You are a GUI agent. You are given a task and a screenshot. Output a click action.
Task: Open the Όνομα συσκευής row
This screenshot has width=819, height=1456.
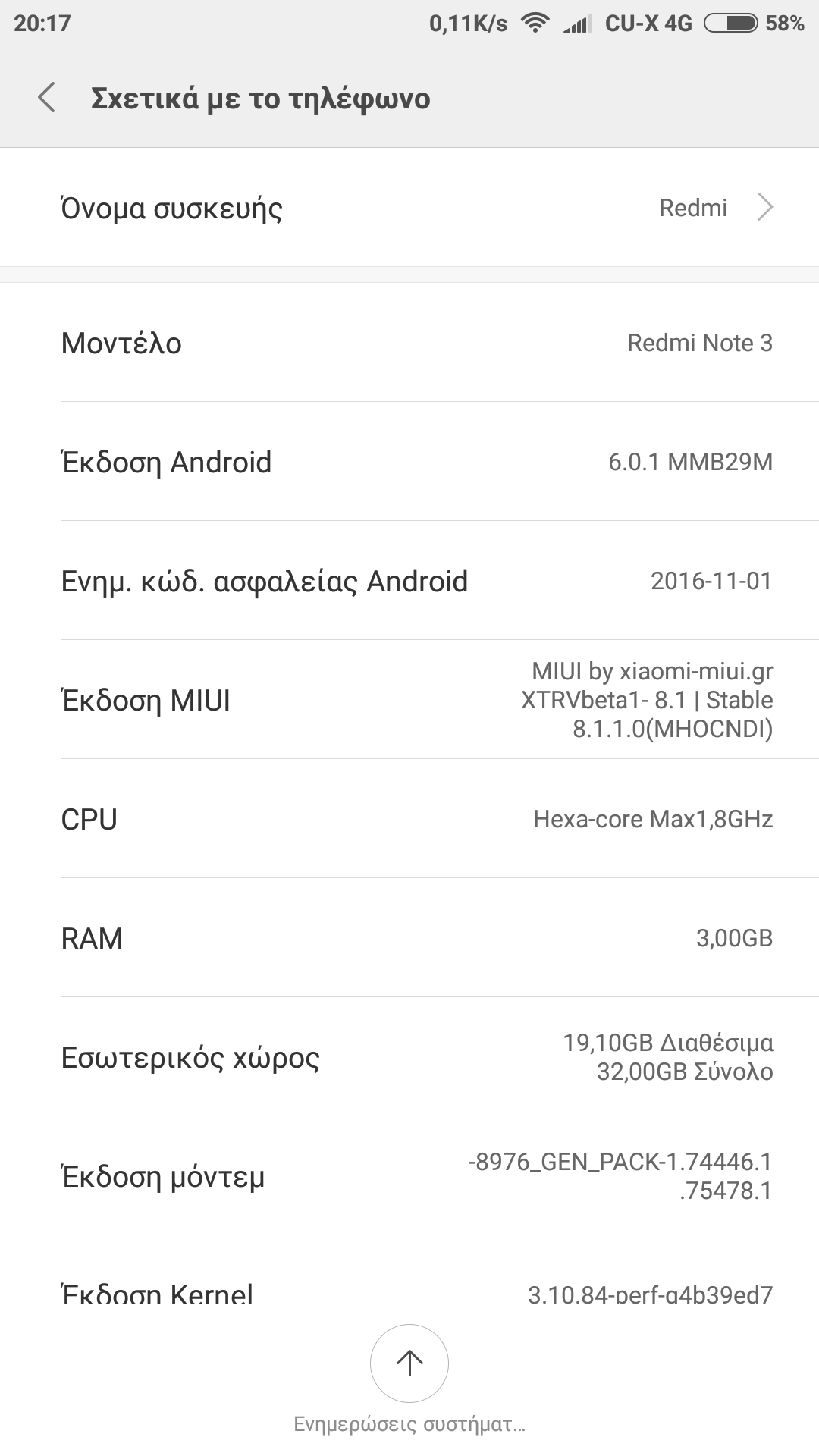pos(409,208)
